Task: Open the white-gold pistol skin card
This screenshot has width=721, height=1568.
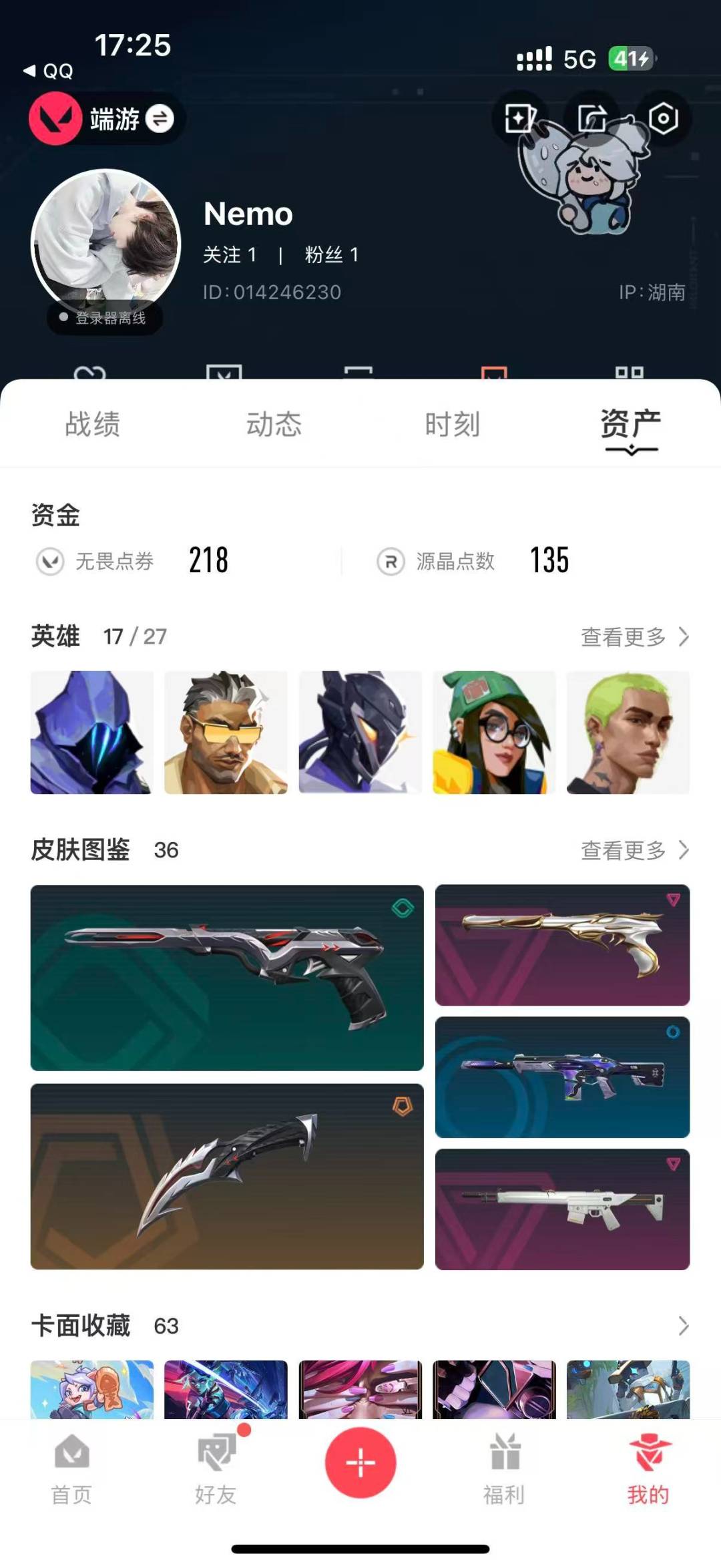Action: tap(562, 945)
